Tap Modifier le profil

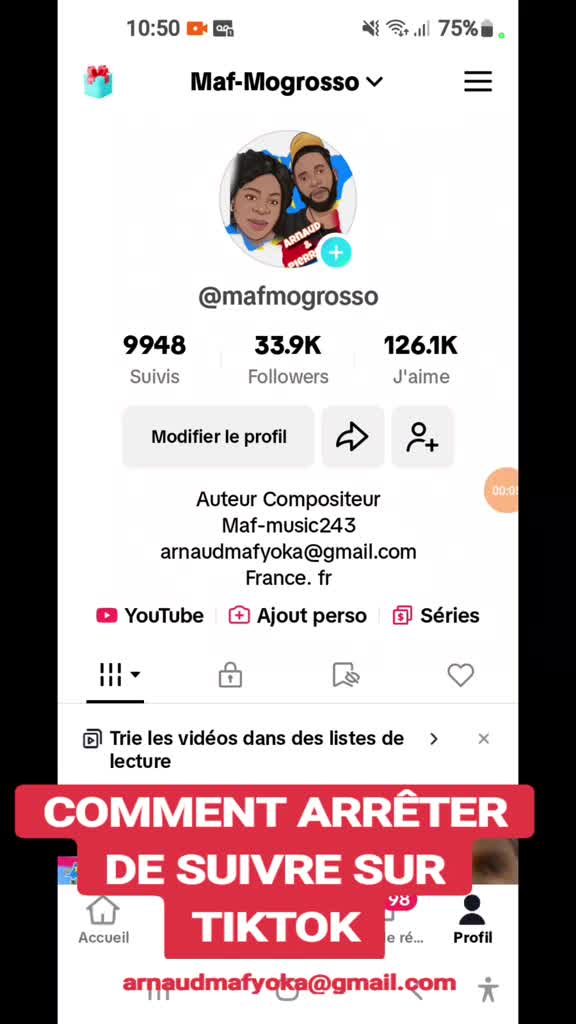[x=219, y=437]
